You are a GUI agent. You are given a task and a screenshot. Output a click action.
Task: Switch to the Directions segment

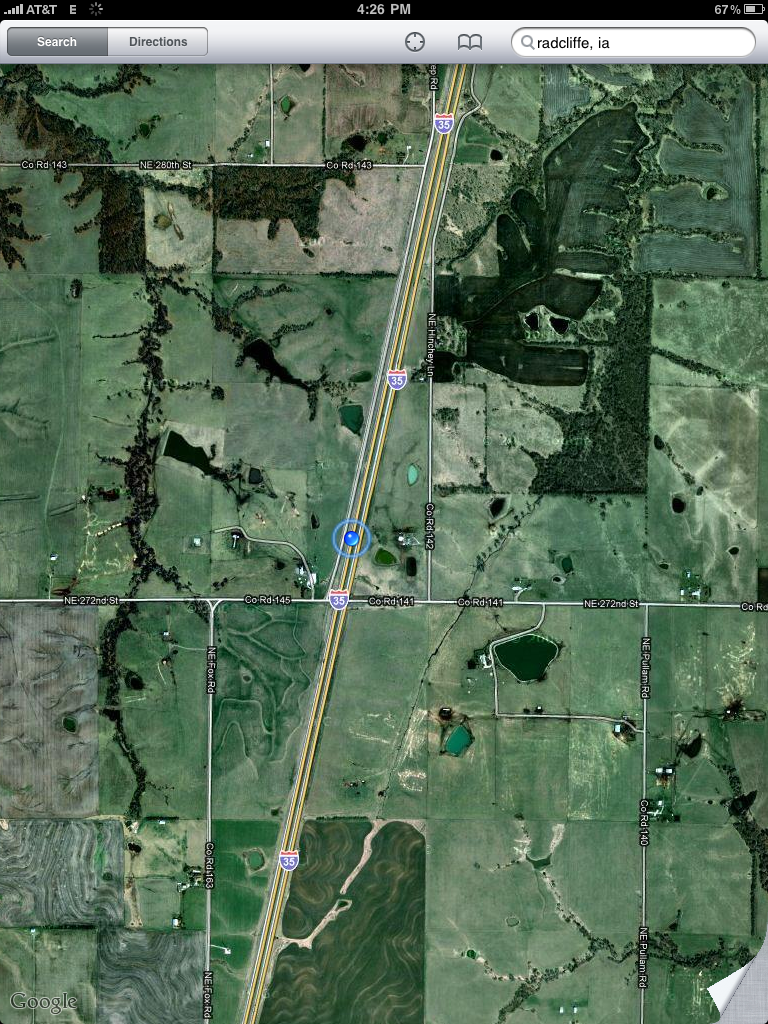tap(158, 42)
